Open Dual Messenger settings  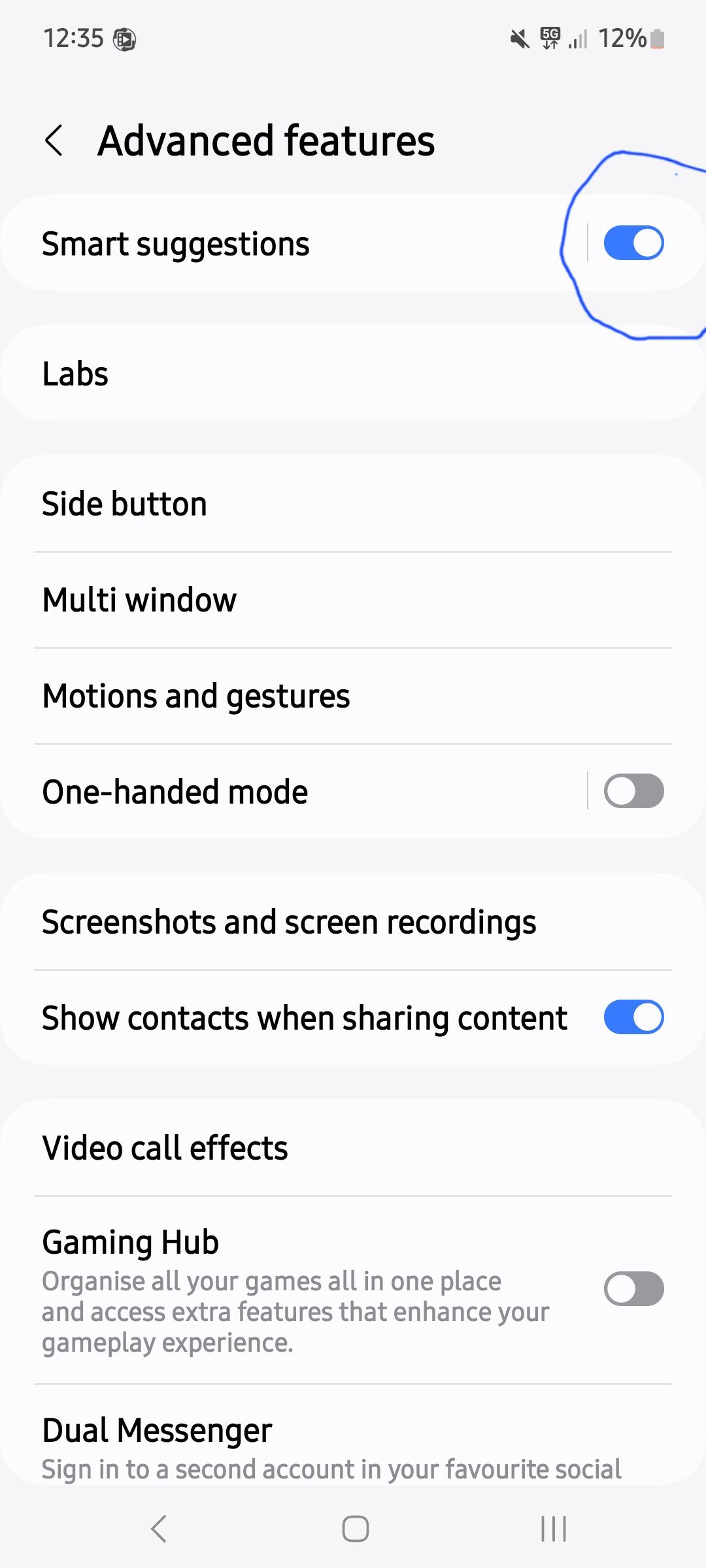(x=353, y=1431)
